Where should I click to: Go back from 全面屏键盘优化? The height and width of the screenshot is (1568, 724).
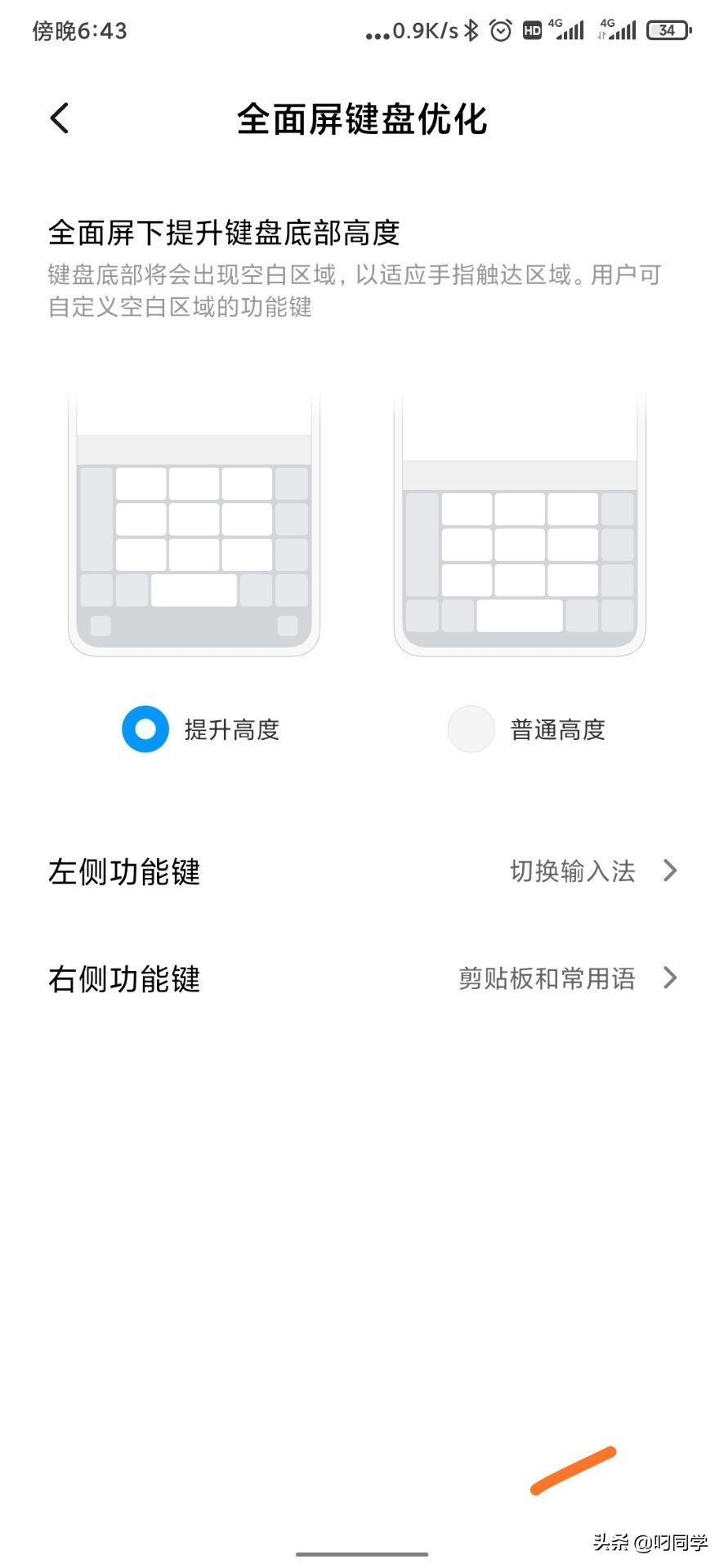pos(60,118)
